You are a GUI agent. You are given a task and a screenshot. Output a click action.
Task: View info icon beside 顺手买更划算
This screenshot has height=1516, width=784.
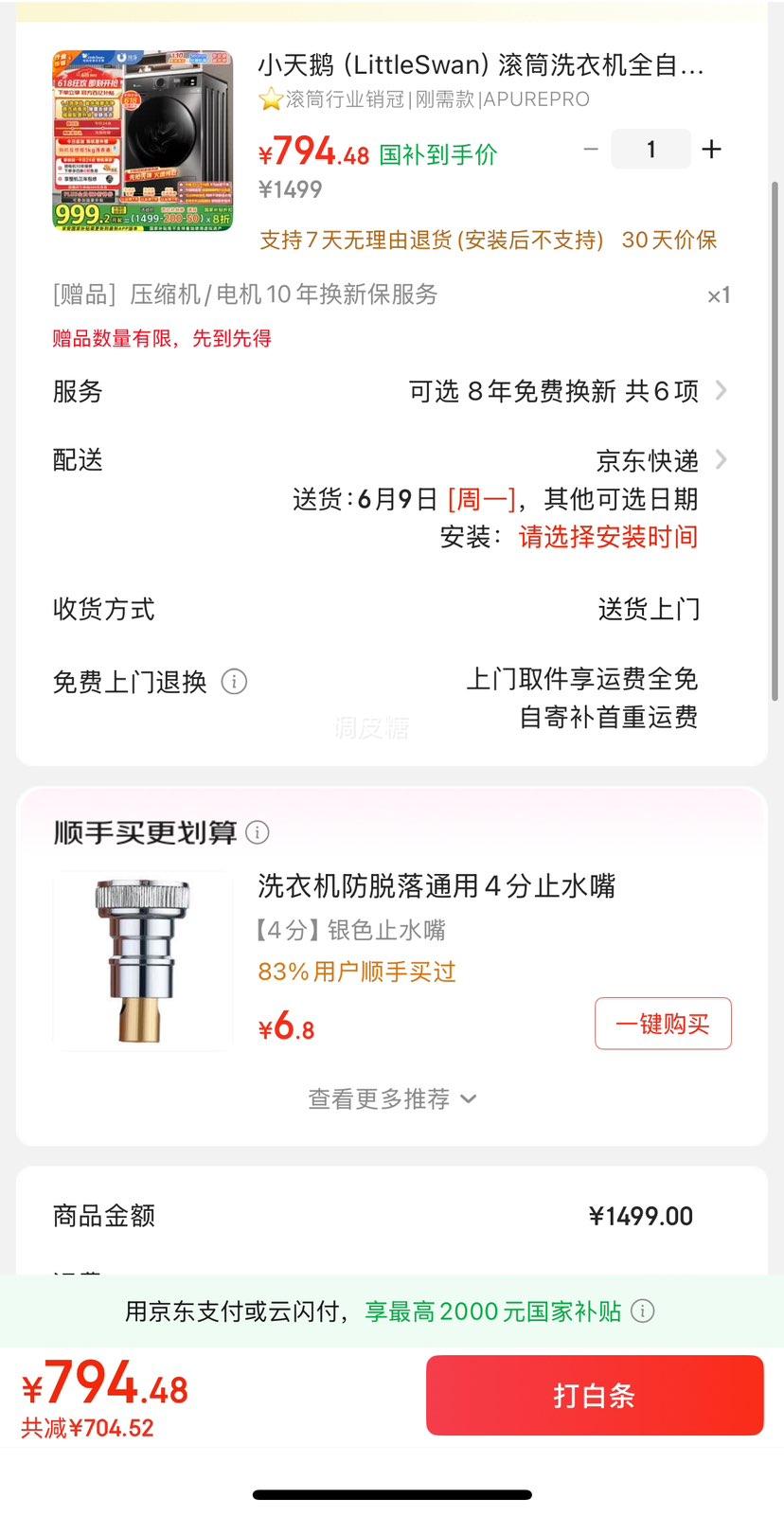tap(258, 832)
